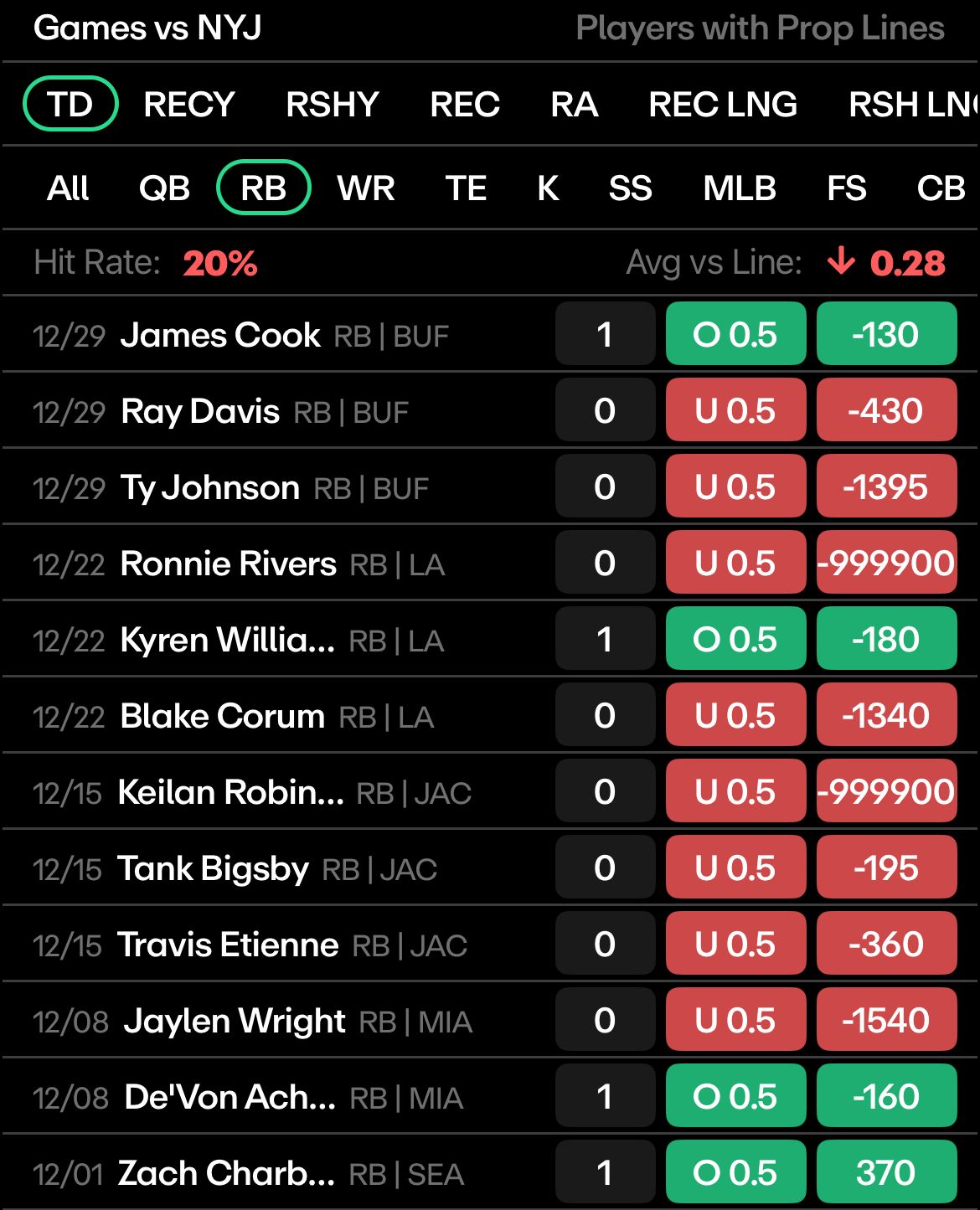Viewport: 980px width, 1210px height.
Task: Switch to the RA stat tab
Action: coord(575,105)
